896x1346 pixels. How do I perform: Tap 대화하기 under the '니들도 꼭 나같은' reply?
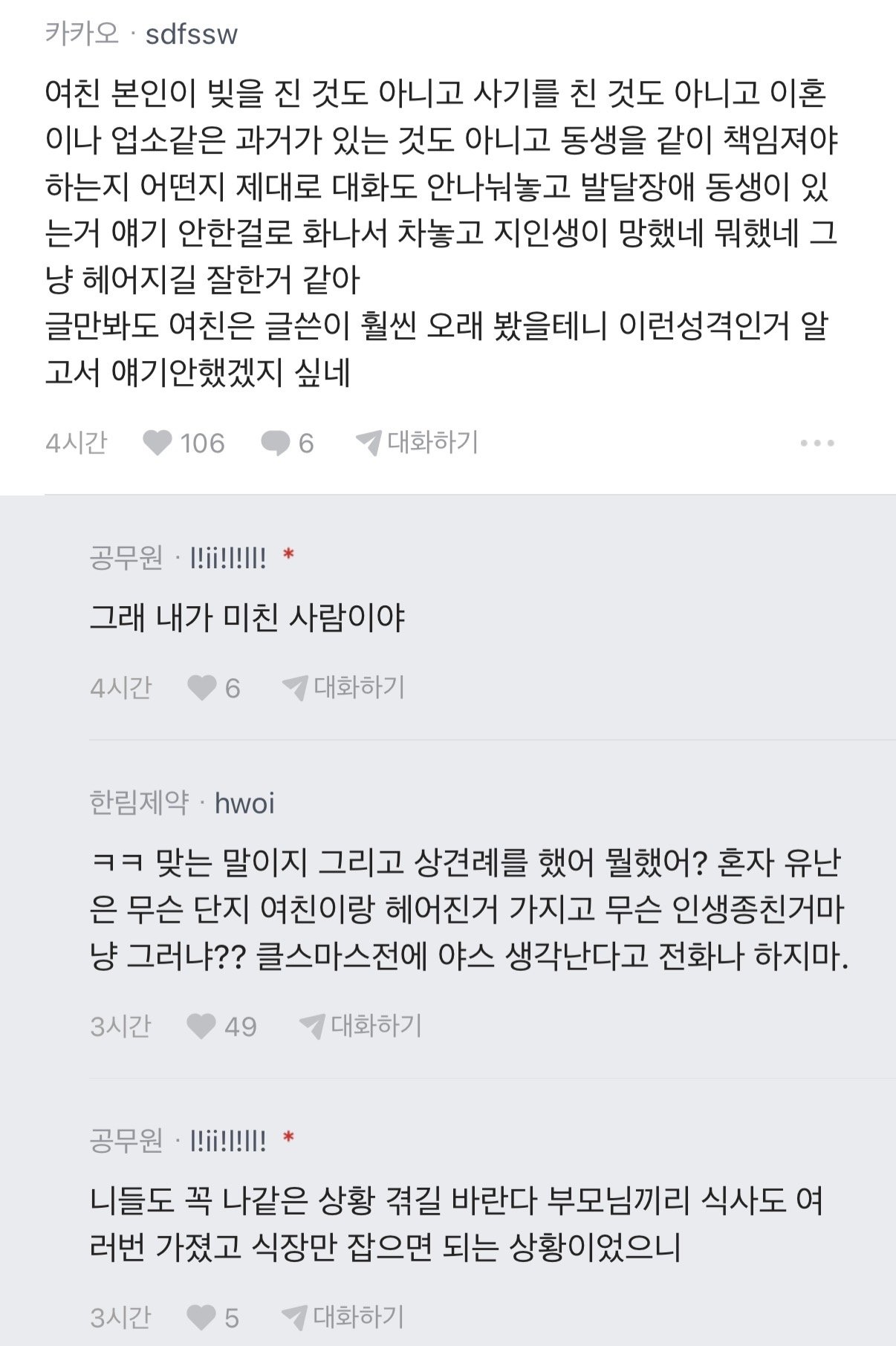pos(344,1318)
